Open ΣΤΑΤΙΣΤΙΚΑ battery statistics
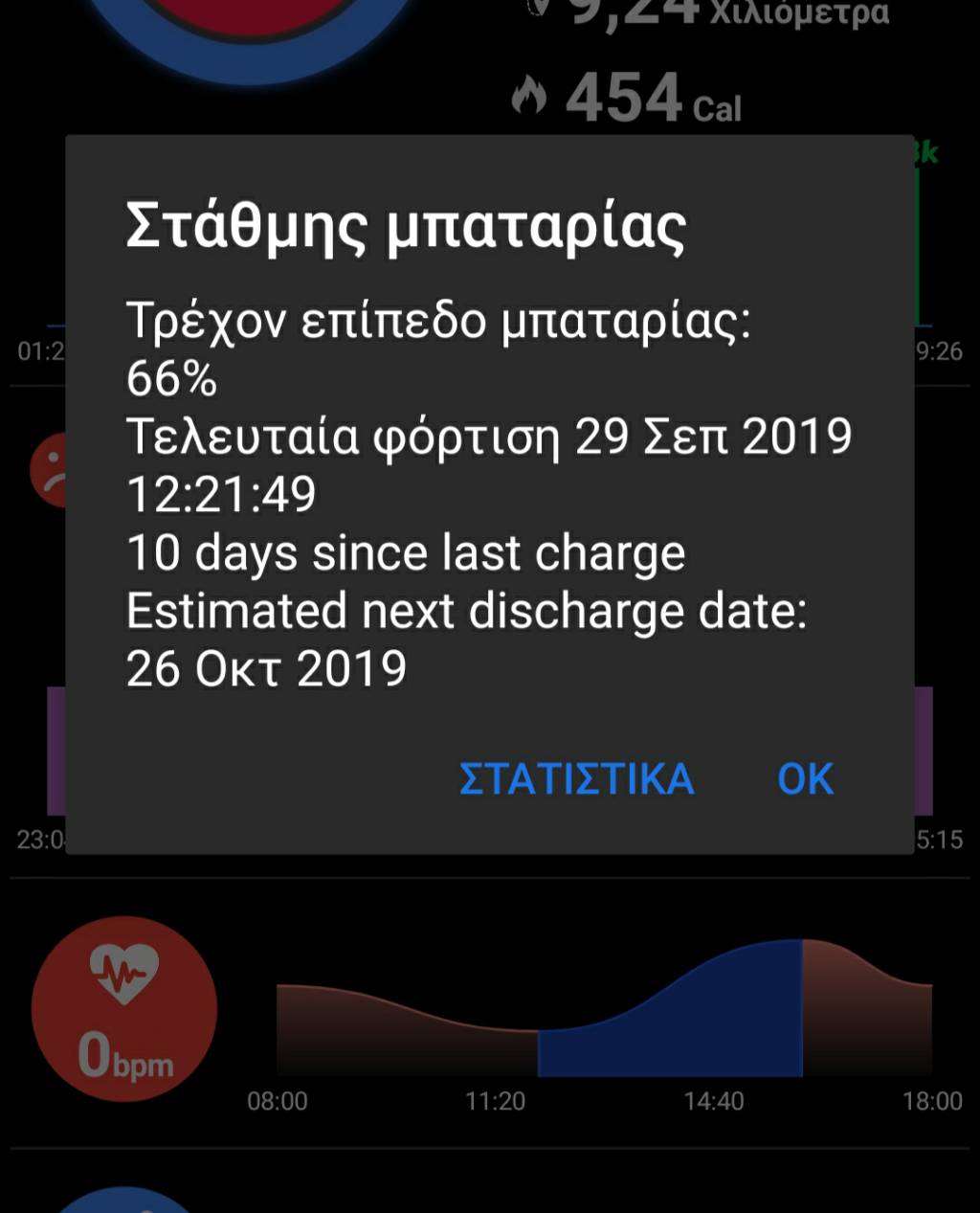The width and height of the screenshot is (980, 1213). pos(576,778)
